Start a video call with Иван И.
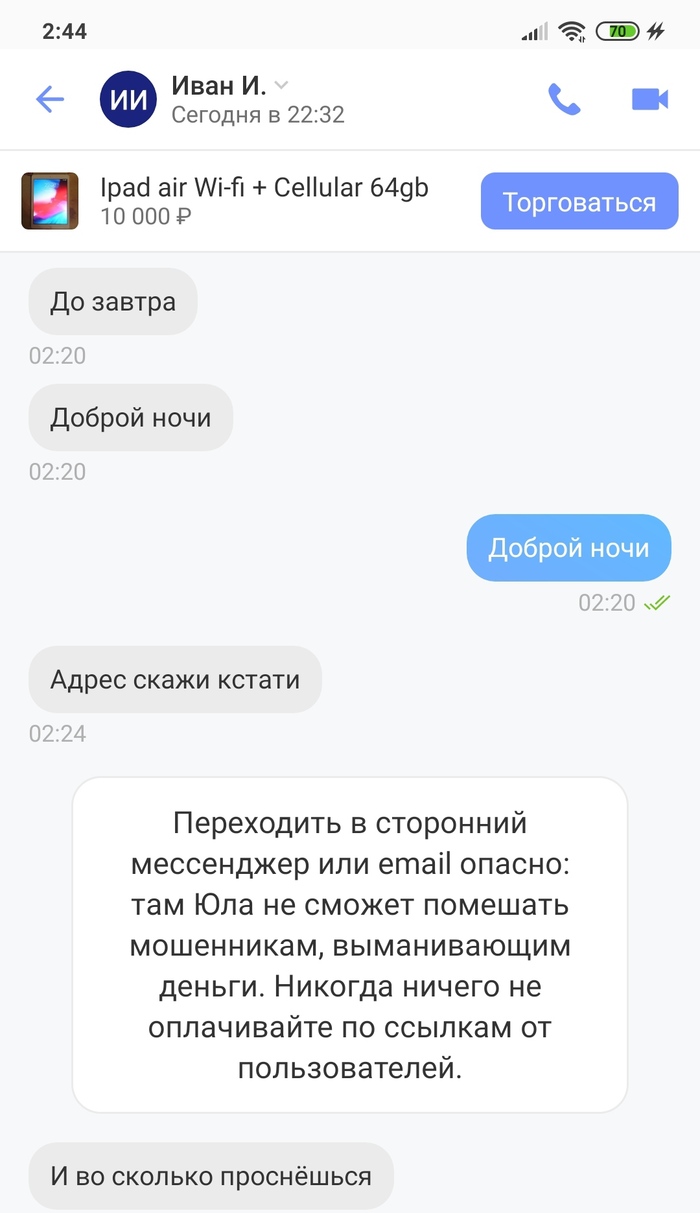This screenshot has height=1213, width=700. tap(649, 99)
